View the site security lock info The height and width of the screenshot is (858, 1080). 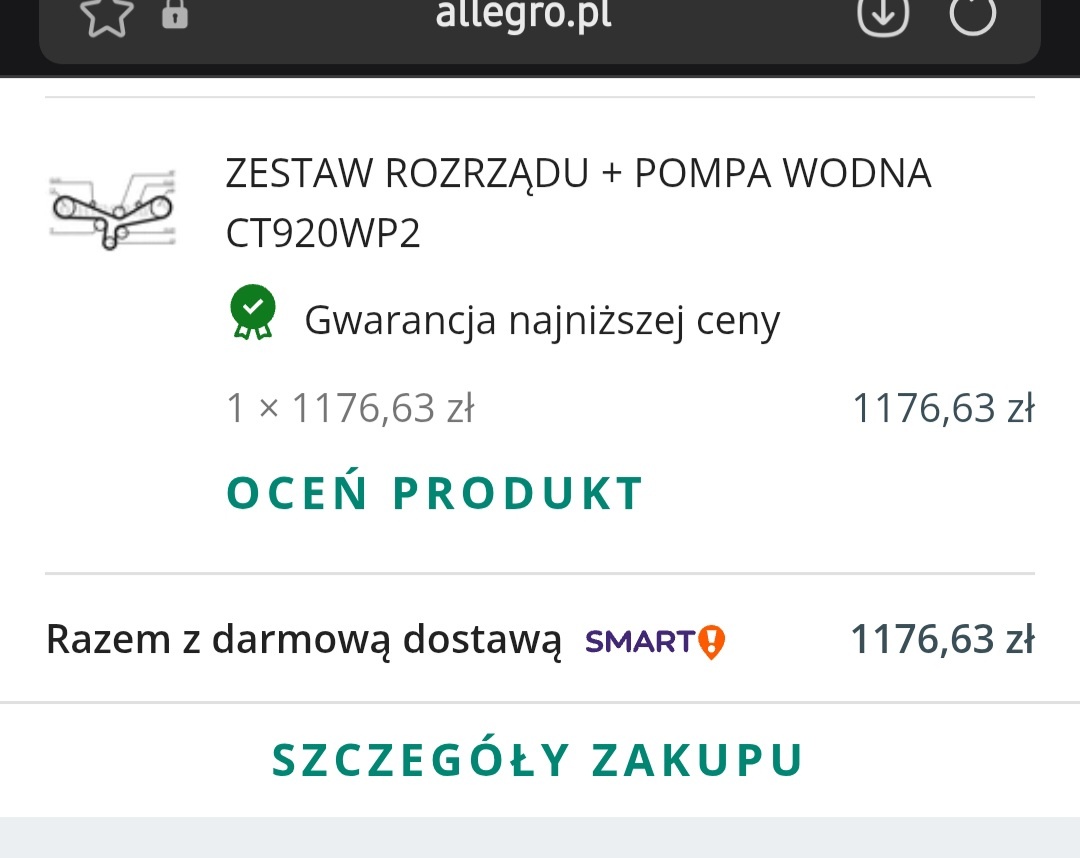tap(175, 15)
